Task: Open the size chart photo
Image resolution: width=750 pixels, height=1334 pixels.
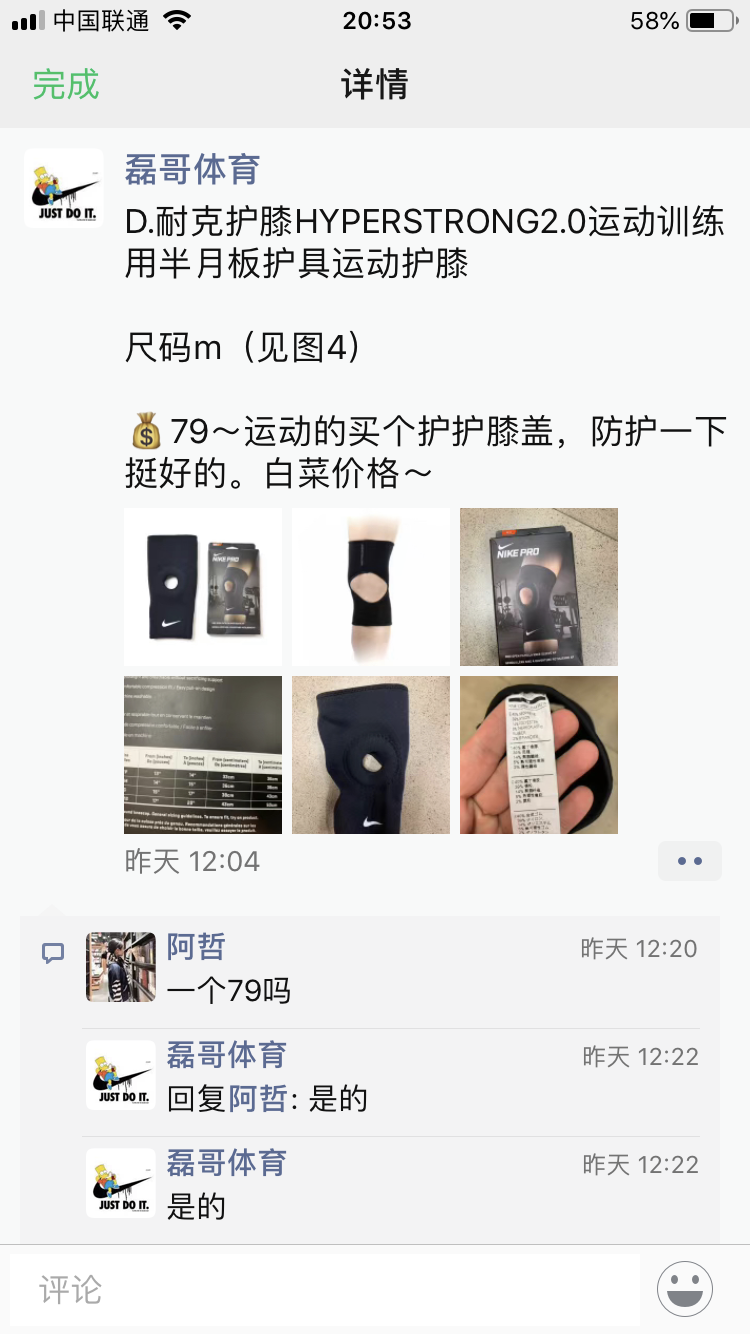Action: pos(203,755)
